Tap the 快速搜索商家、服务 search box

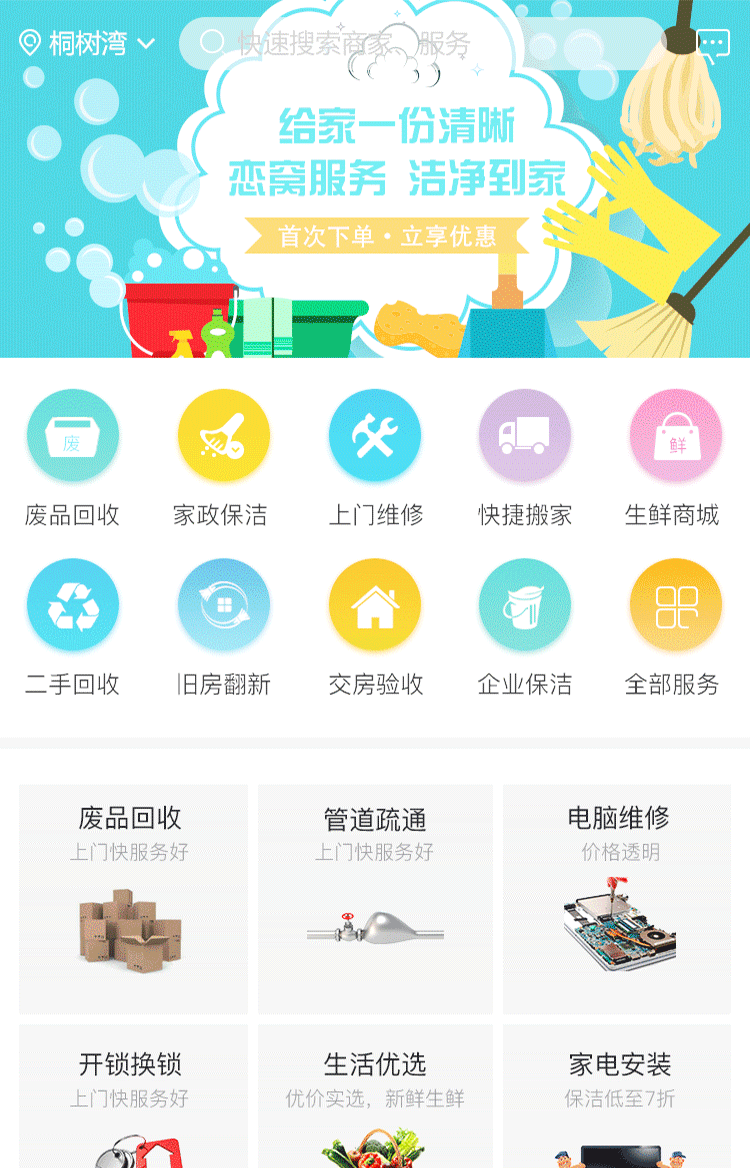tap(420, 43)
